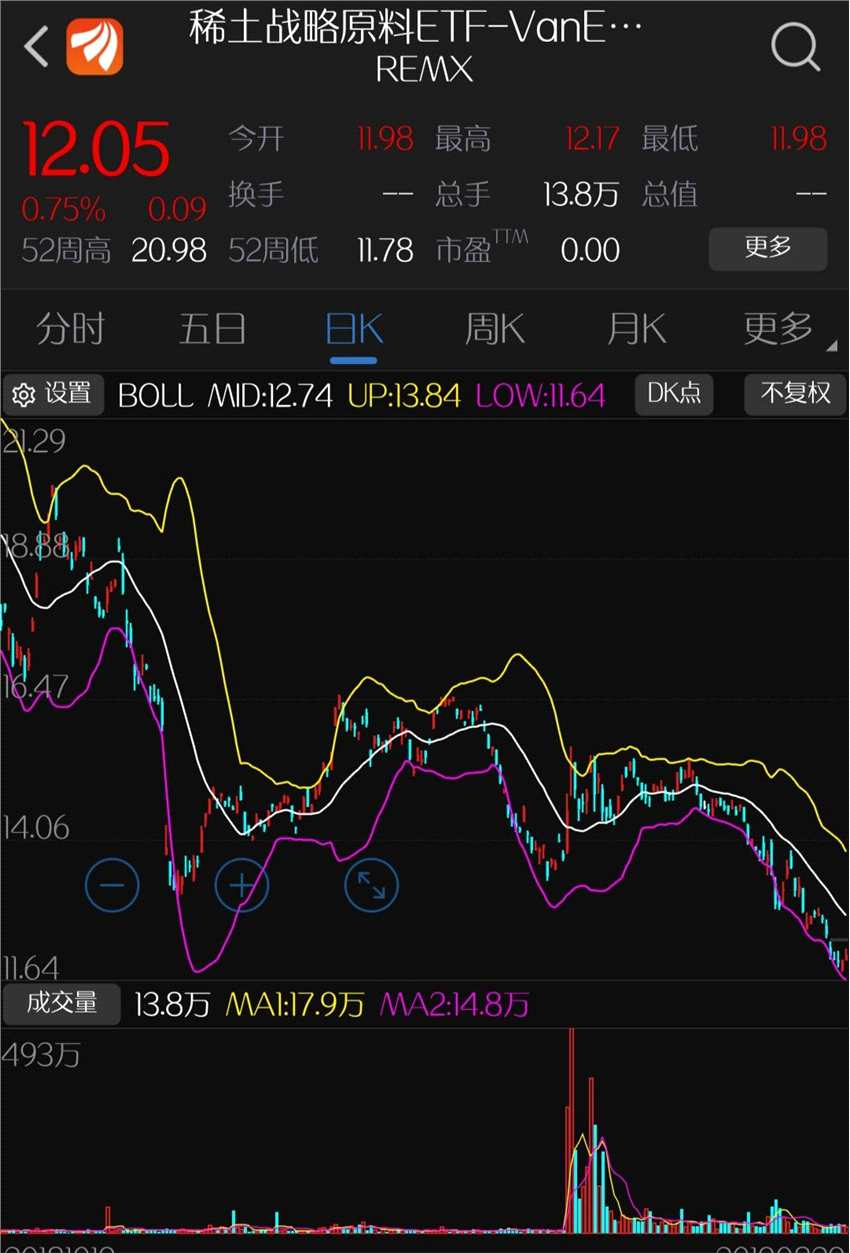Switch the 成交量 sub-indicator

(61, 1003)
